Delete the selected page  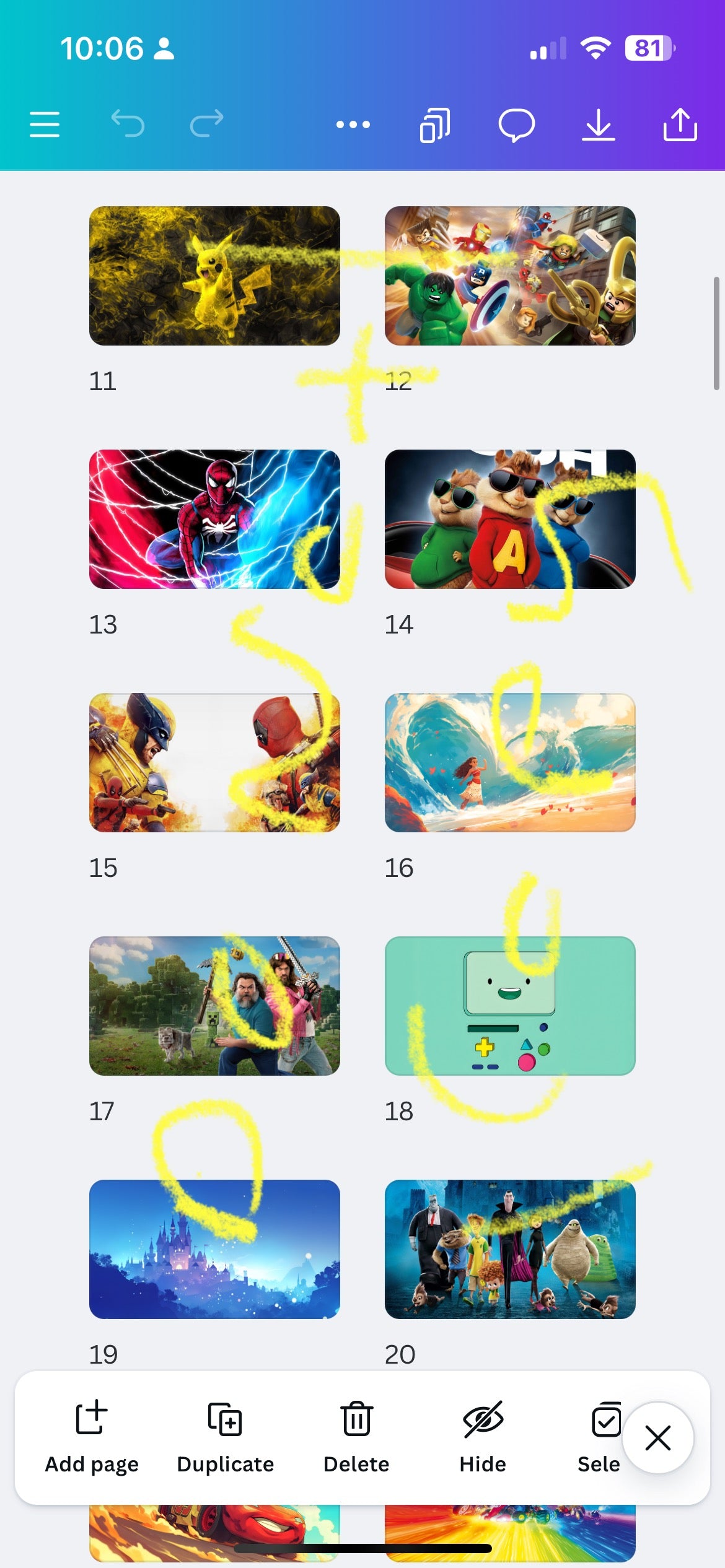pyautogui.click(x=356, y=1437)
